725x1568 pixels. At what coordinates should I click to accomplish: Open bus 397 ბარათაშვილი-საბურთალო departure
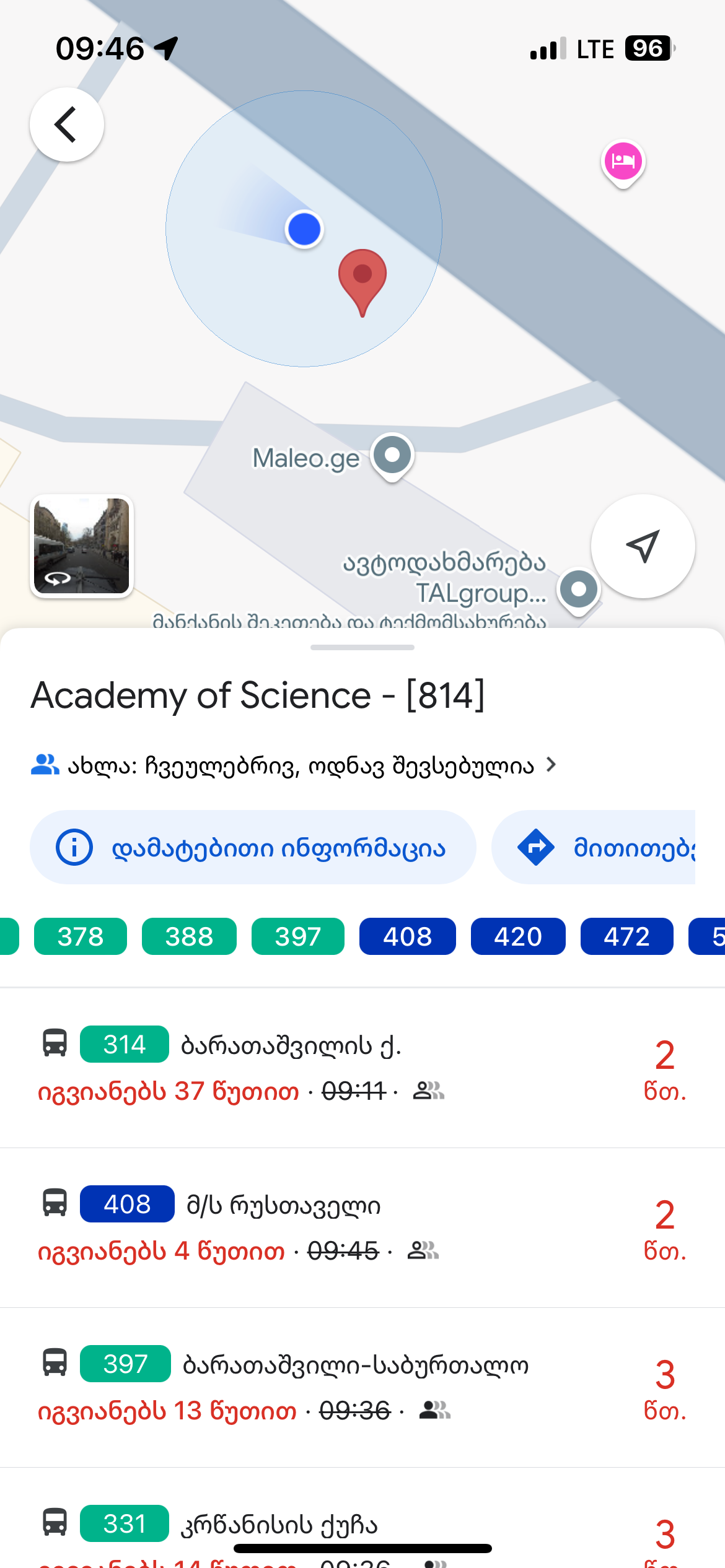pyautogui.click(x=362, y=1386)
